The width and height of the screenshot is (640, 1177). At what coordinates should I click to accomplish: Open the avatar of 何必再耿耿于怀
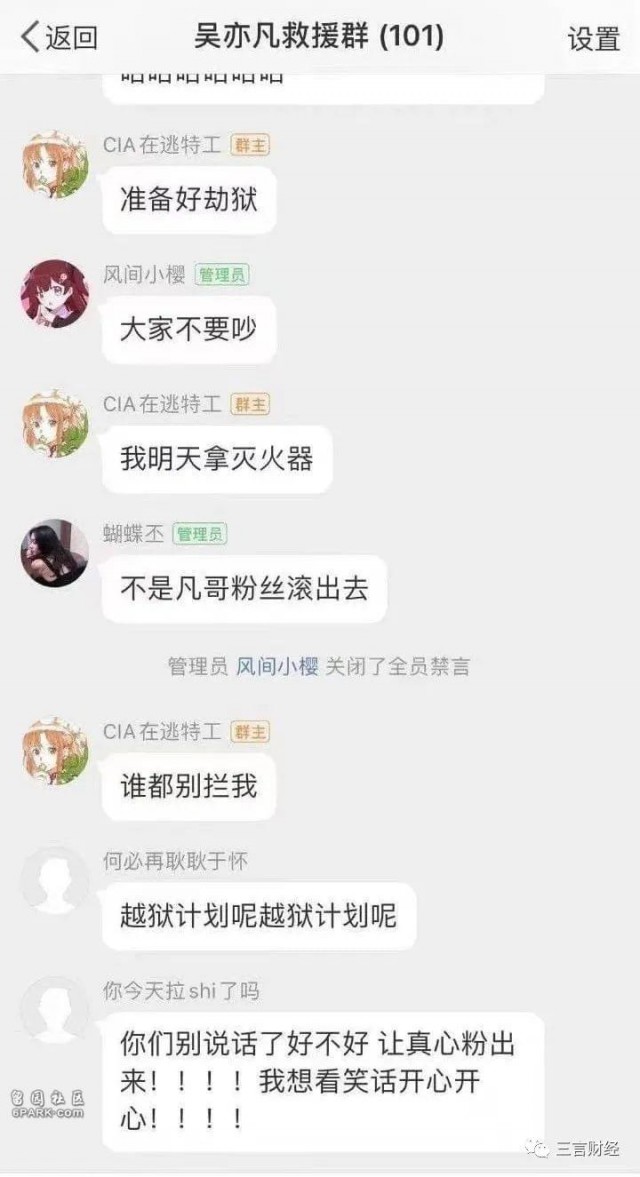click(x=55, y=880)
